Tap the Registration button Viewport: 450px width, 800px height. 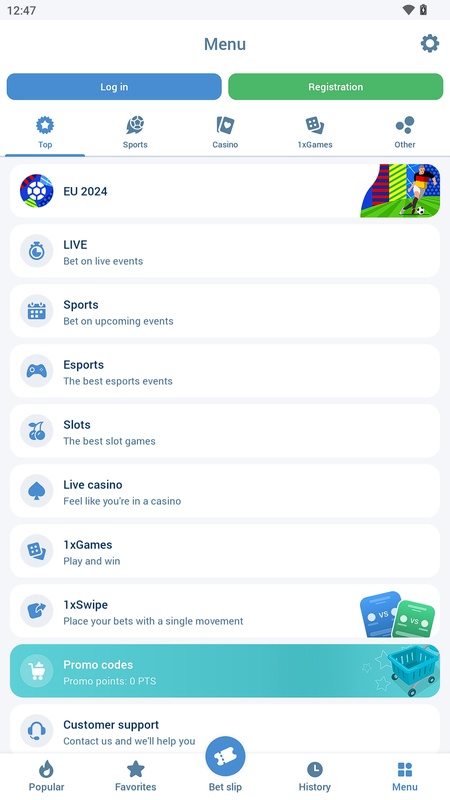click(335, 87)
